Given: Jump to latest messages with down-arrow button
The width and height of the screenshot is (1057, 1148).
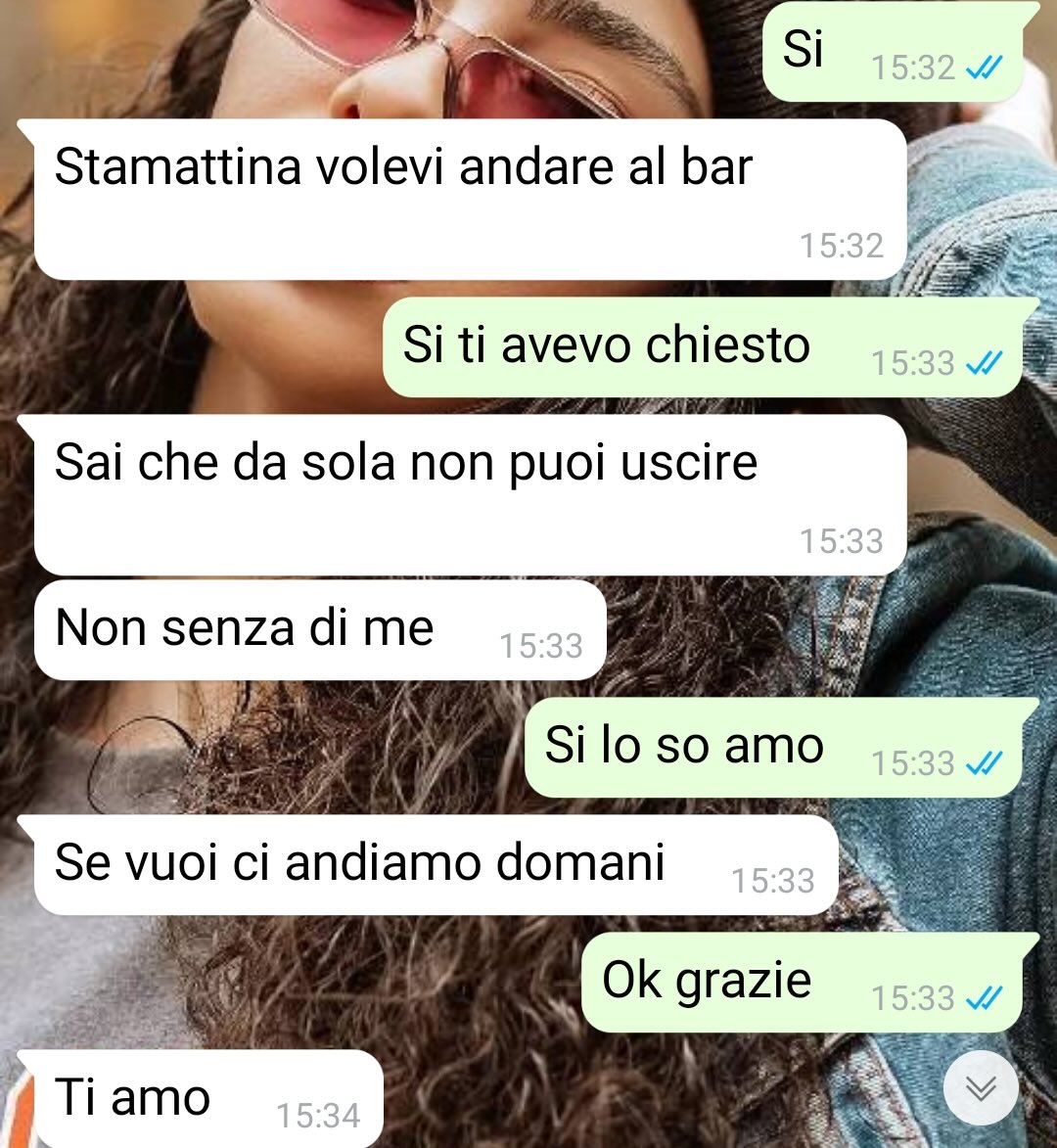Looking at the screenshot, I should point(981,1088).
